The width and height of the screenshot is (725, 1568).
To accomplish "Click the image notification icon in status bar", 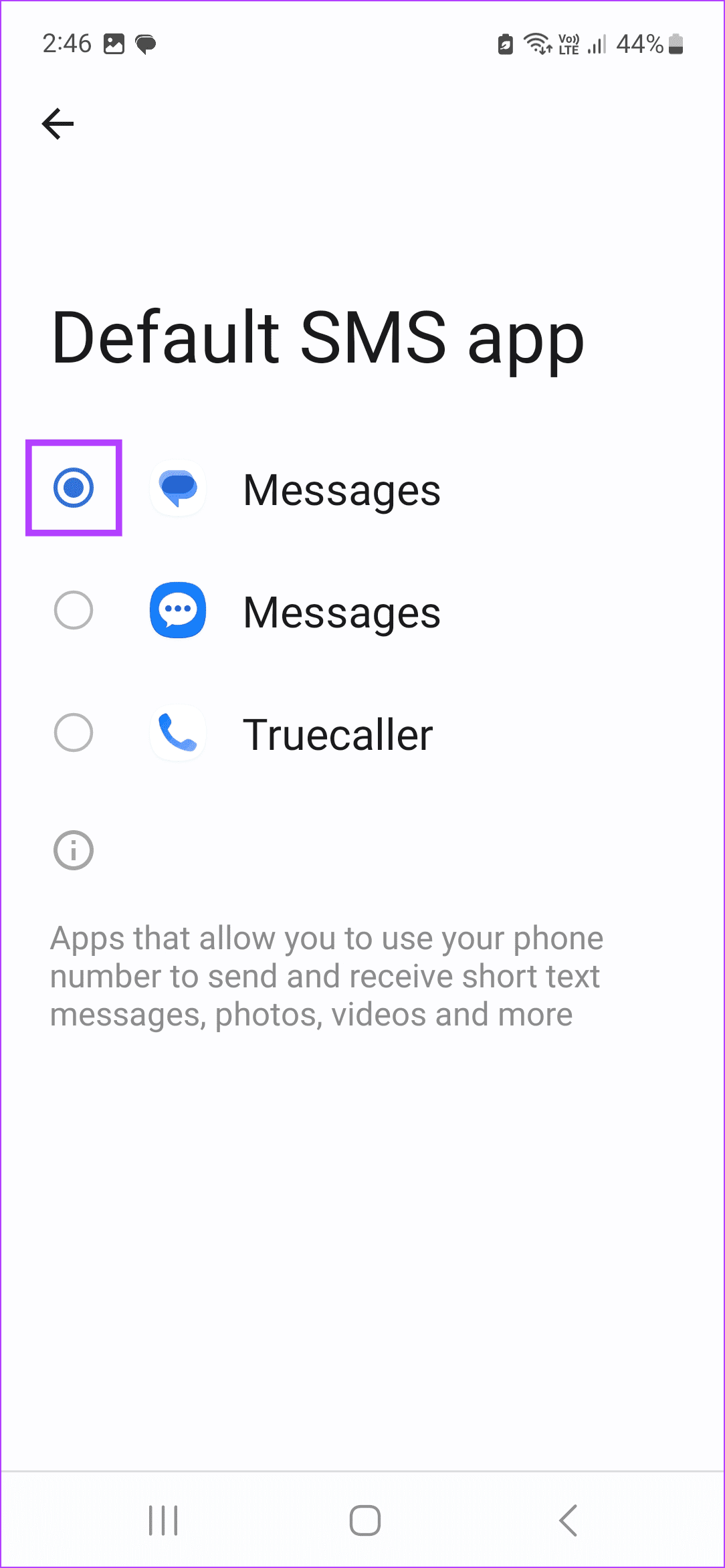I will point(114,44).
